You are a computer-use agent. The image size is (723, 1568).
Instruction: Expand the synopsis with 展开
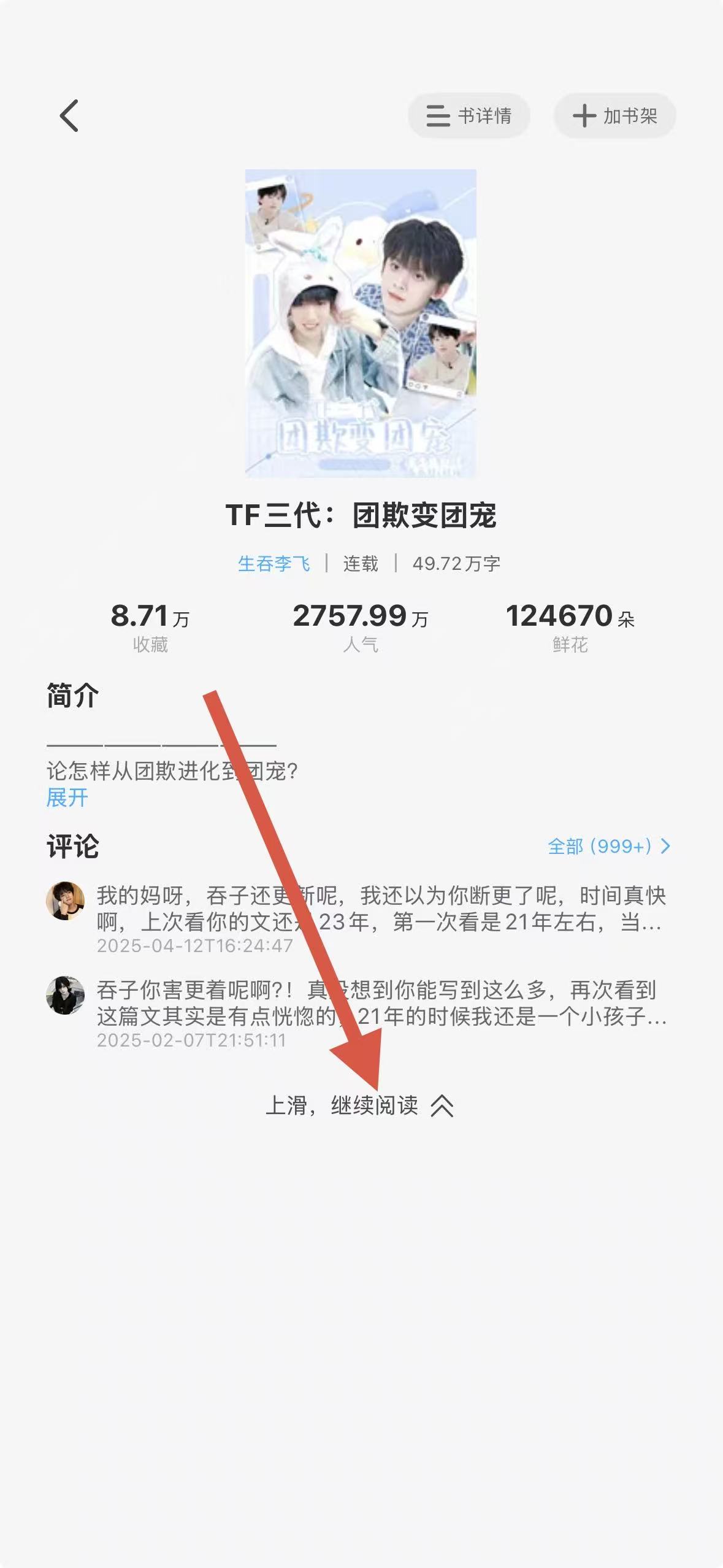tap(67, 797)
